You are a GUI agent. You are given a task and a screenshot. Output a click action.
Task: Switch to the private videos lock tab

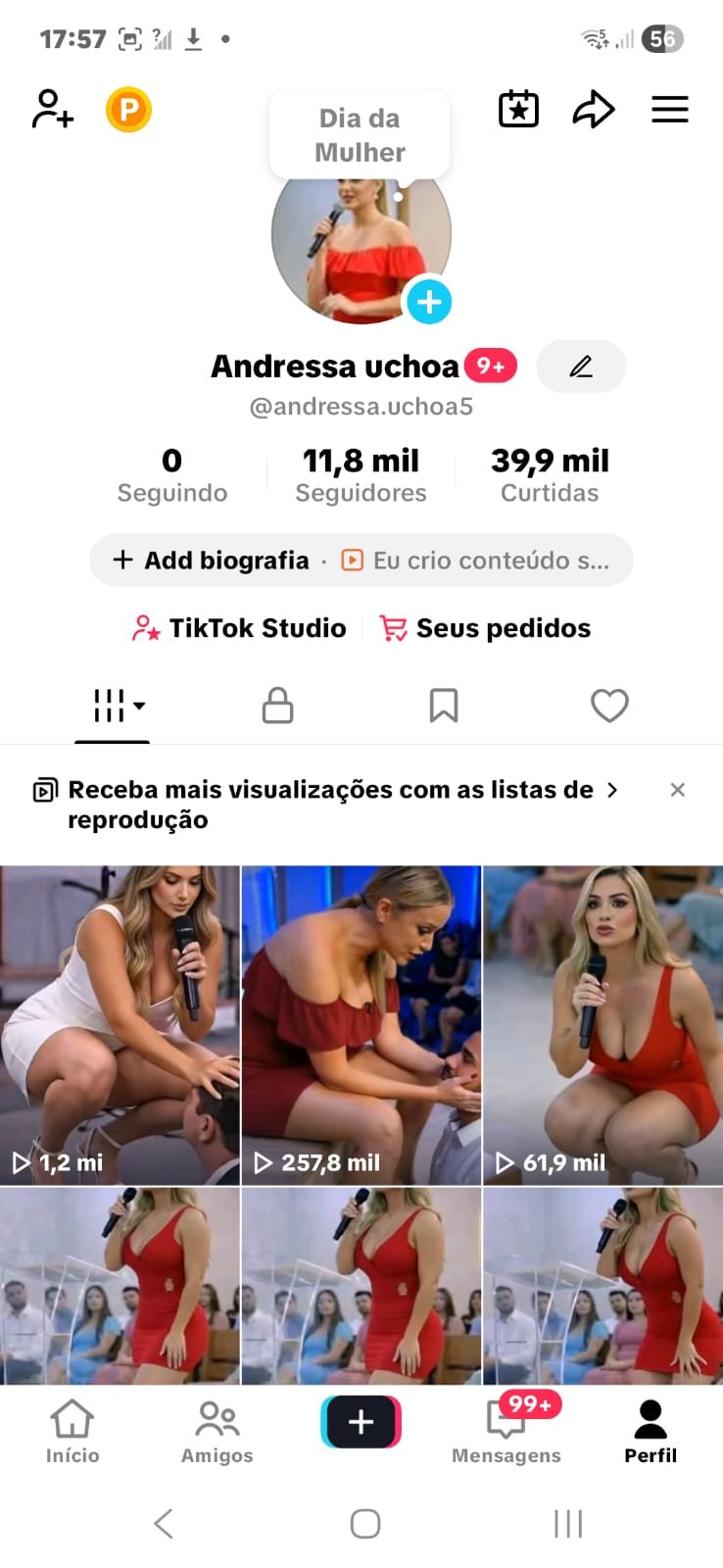[x=277, y=706]
